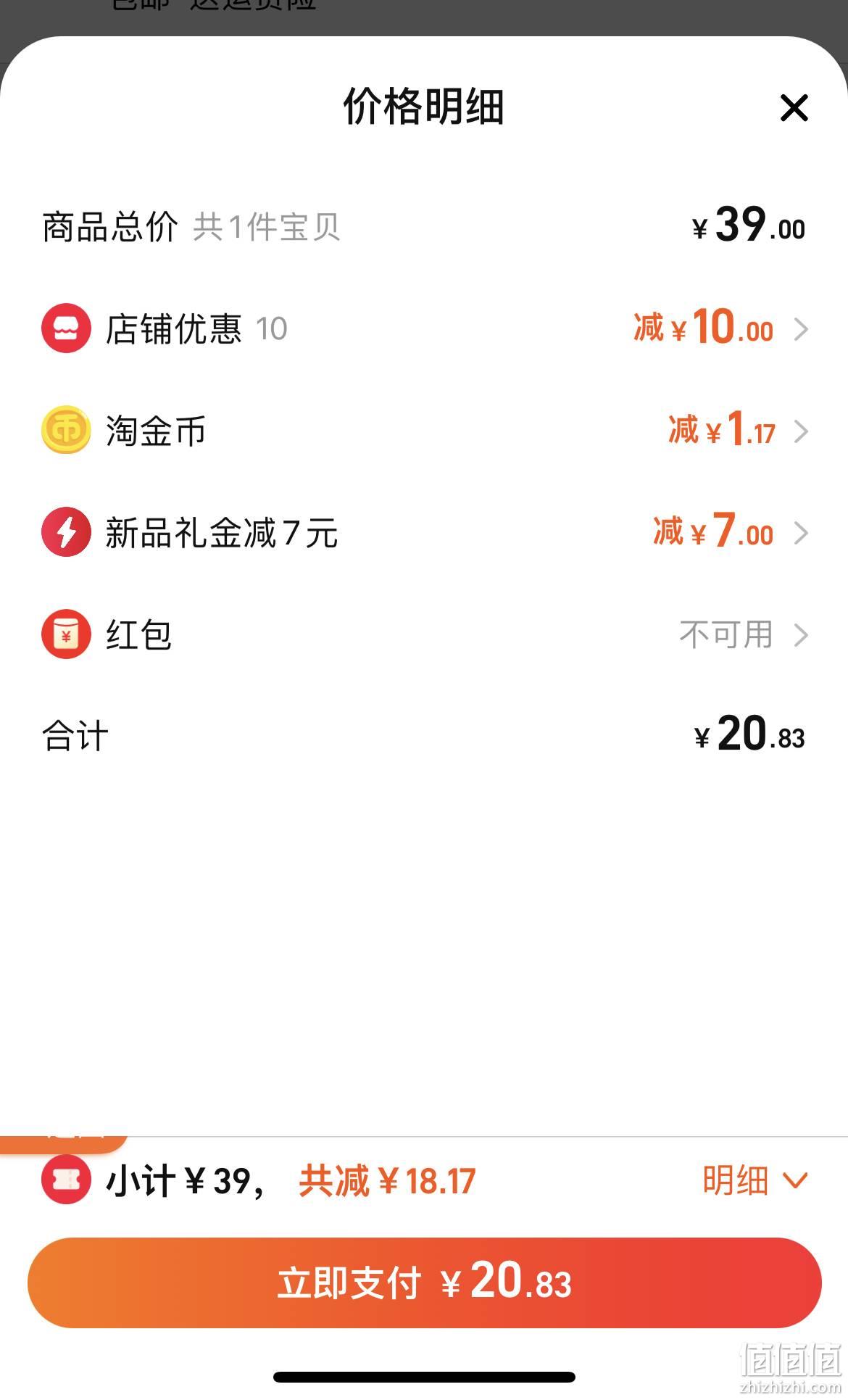View the 新品礼金减7元 discount row
The height and width of the screenshot is (1400, 848).
(x=424, y=532)
